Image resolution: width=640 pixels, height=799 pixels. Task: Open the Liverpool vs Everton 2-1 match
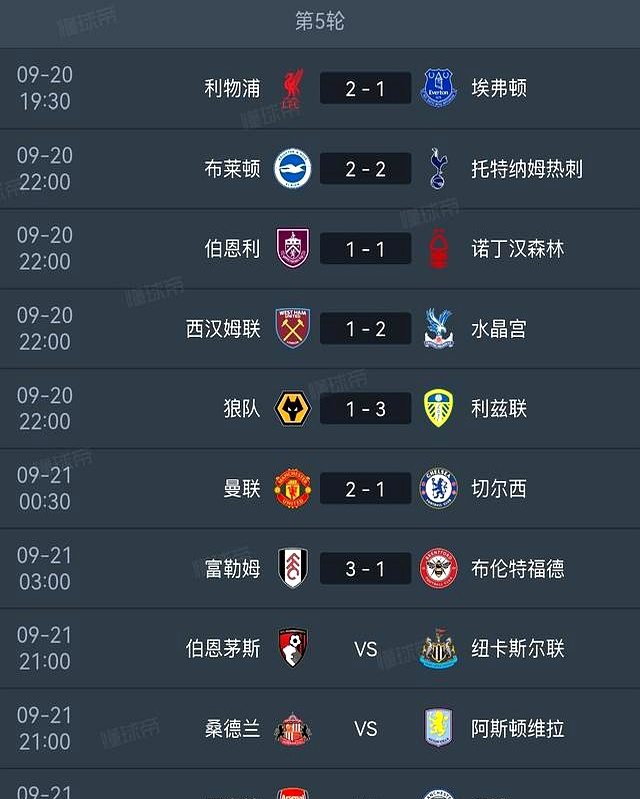365,89
